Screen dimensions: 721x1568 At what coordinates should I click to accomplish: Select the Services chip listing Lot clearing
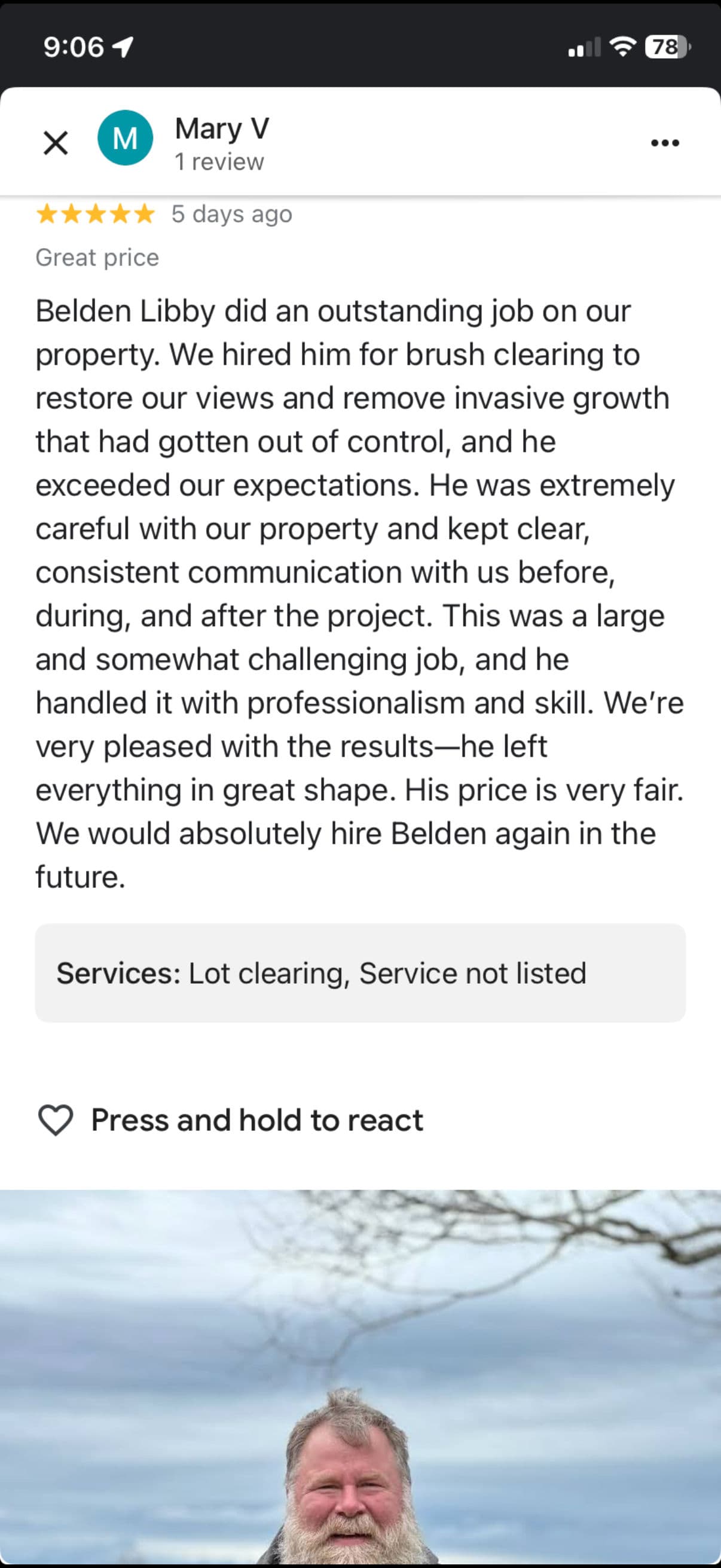[x=360, y=973]
